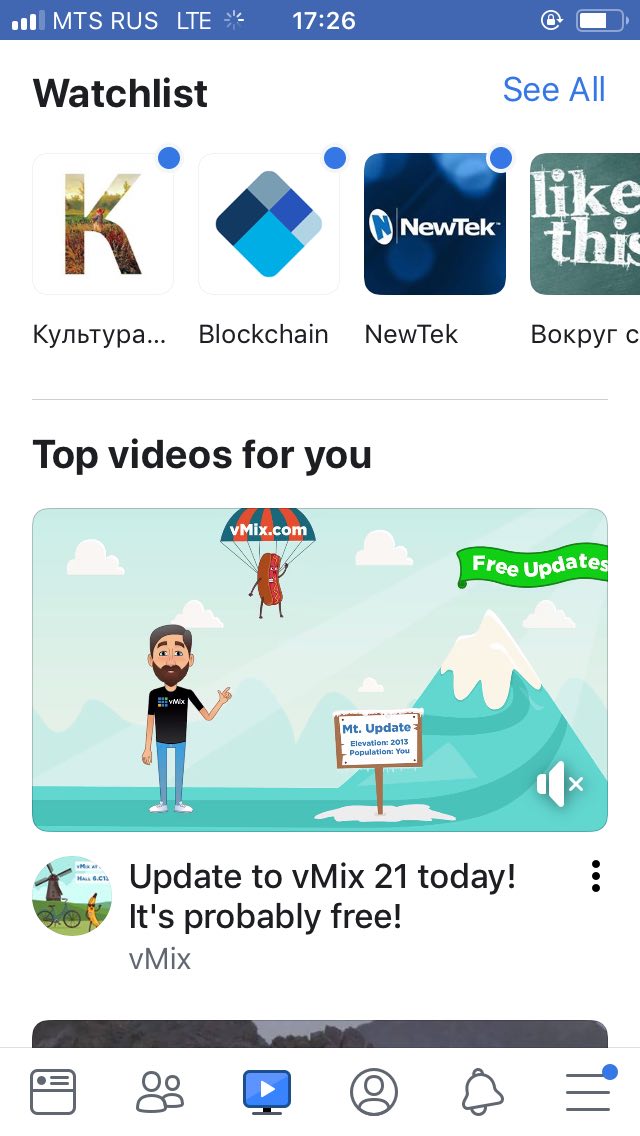Image resolution: width=640 pixels, height=1136 pixels.
Task: Open the notifications bell tab
Action: pos(482,1092)
